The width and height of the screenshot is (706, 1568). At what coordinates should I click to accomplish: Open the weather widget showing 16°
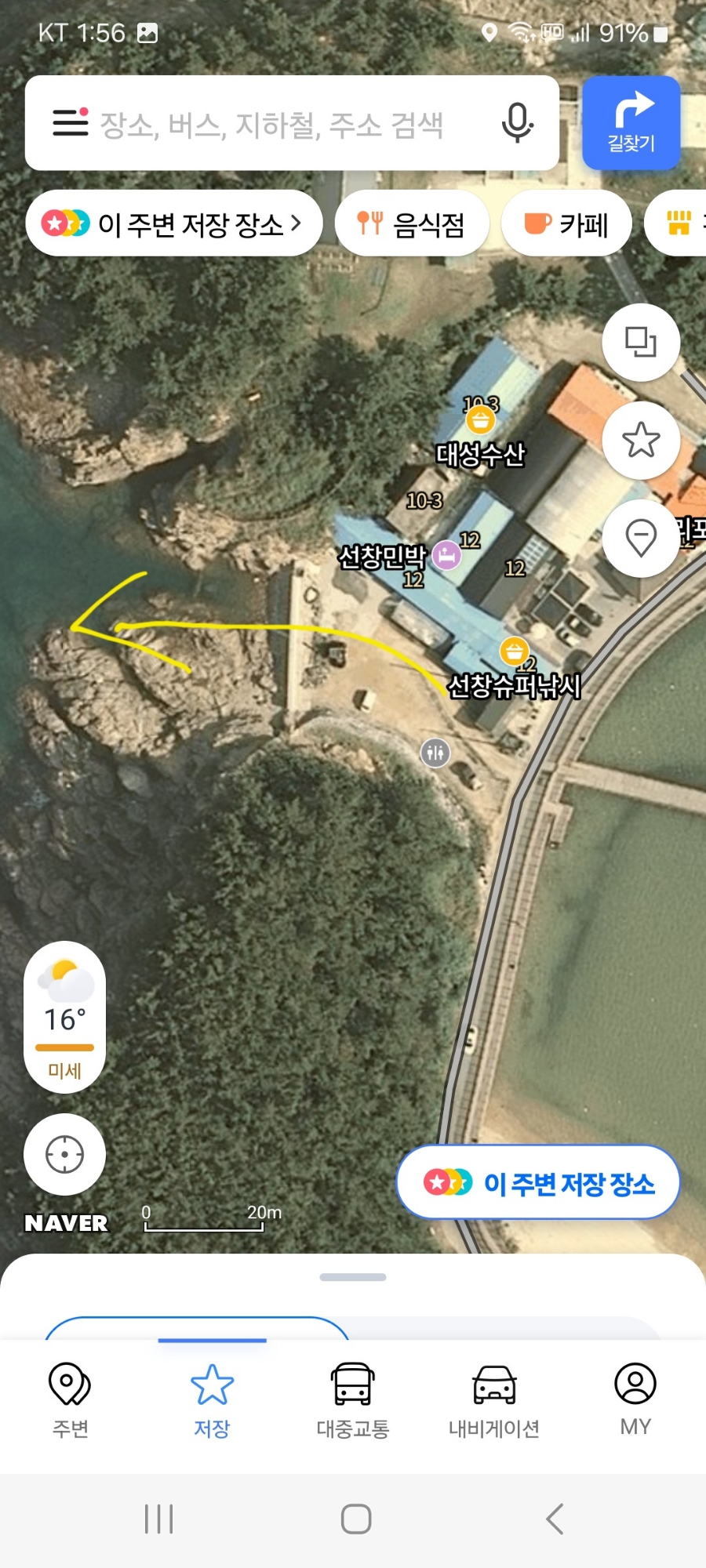coord(64,1017)
